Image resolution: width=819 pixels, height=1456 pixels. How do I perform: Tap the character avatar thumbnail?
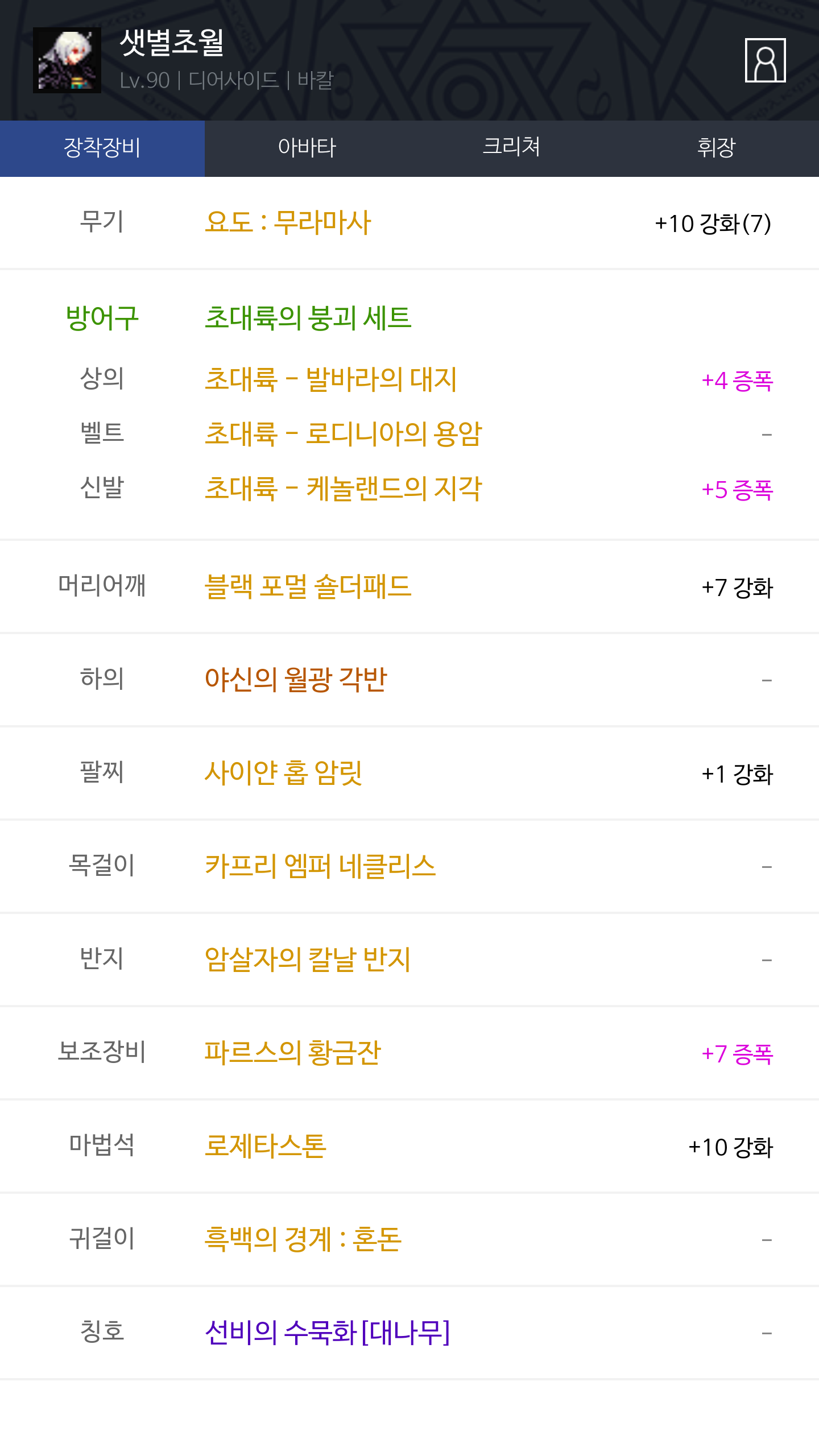coord(67,60)
